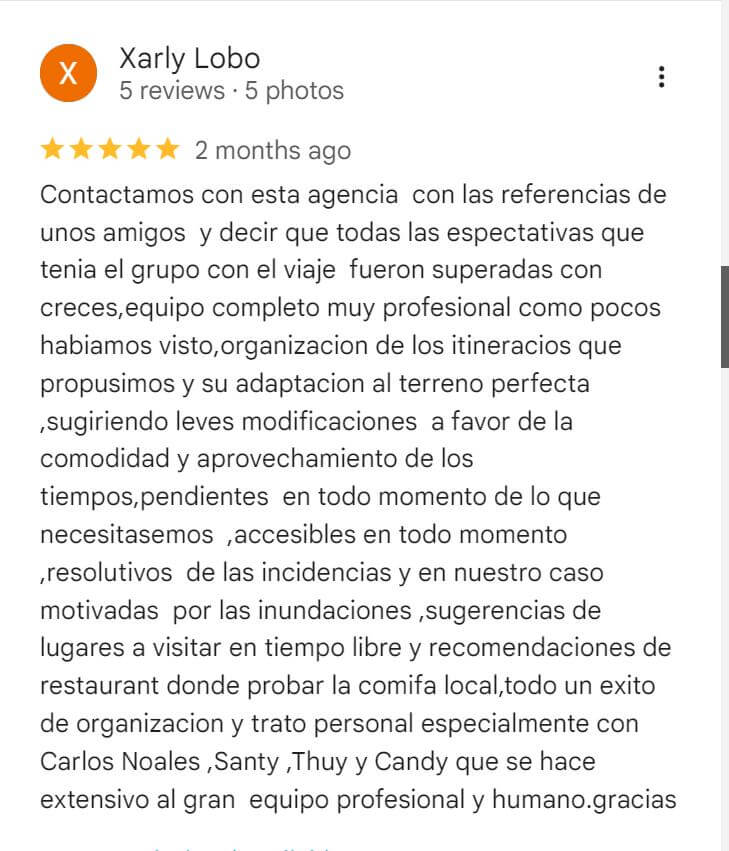
Task: Open Xarly Lobo's profile avatar
Action: click(x=68, y=74)
